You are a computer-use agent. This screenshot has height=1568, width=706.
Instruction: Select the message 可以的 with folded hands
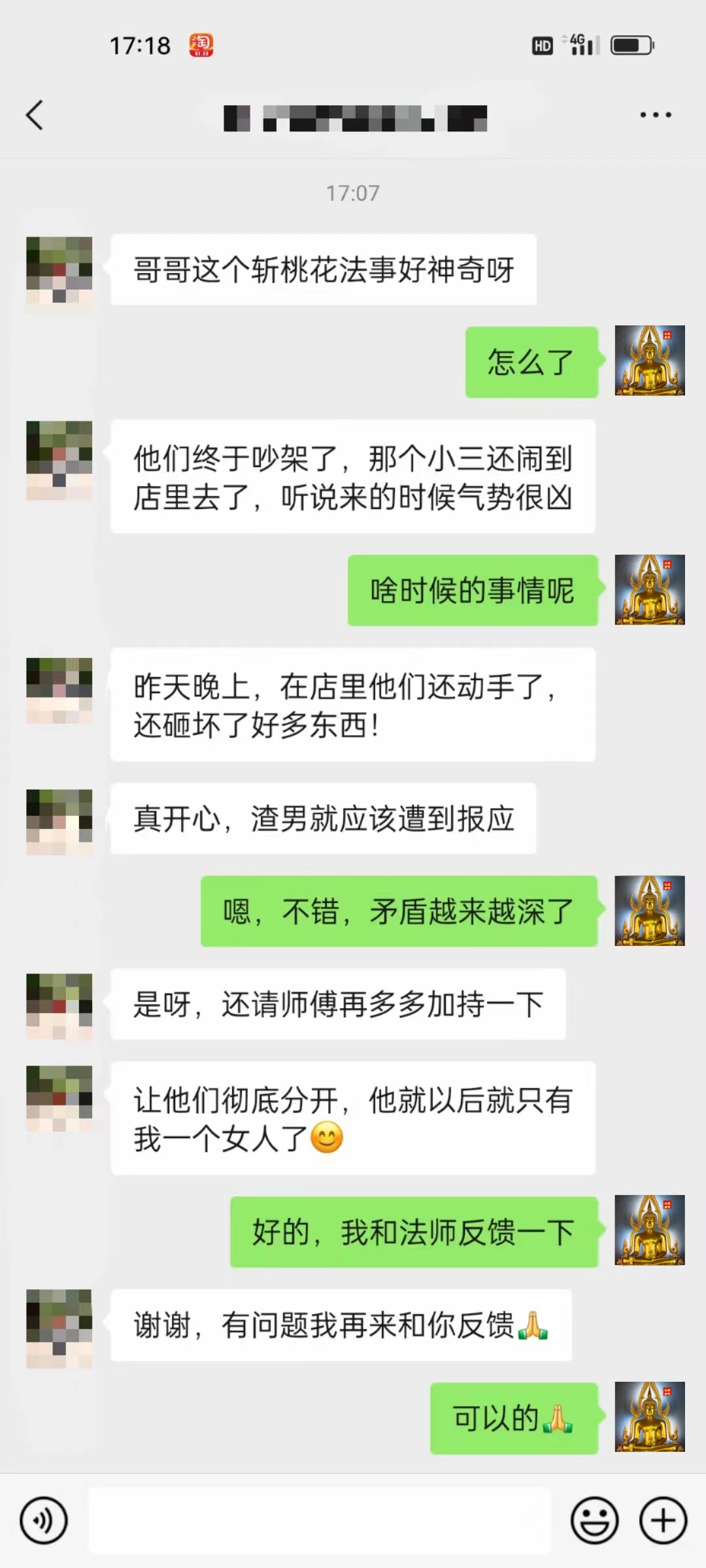tap(514, 1419)
